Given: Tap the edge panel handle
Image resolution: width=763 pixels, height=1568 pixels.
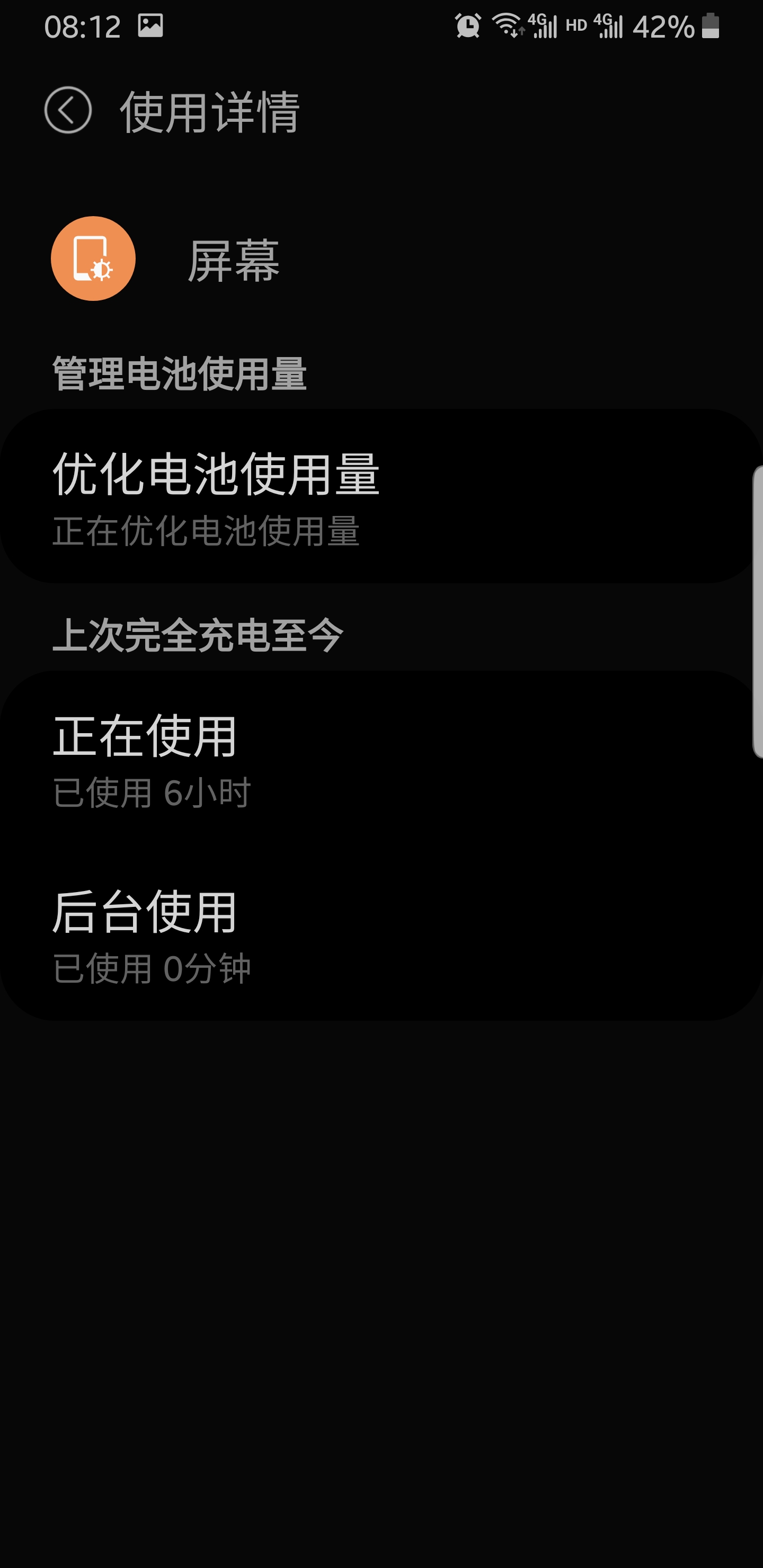Looking at the screenshot, I should [758, 611].
